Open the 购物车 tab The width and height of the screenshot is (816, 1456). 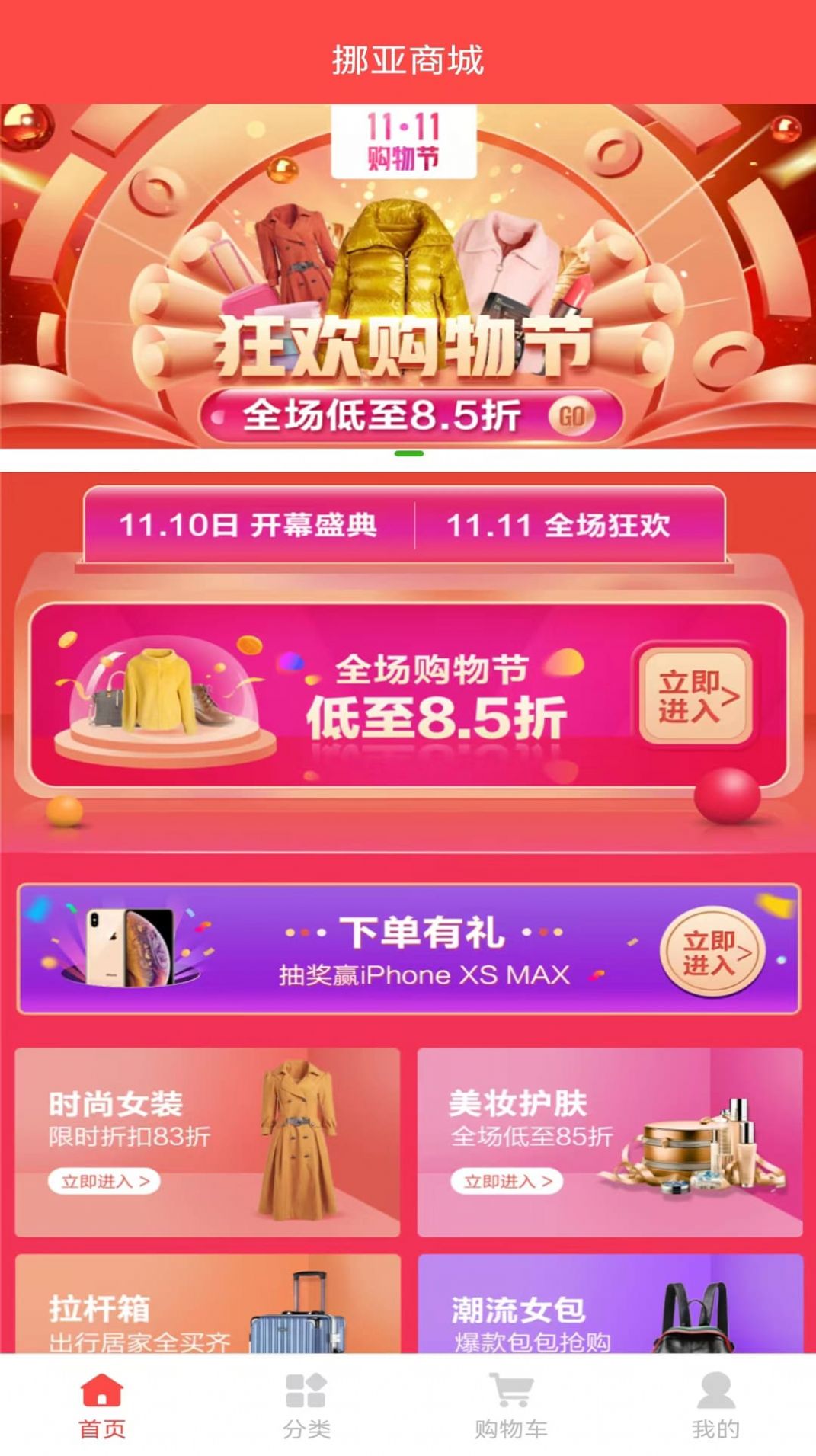510,1406
